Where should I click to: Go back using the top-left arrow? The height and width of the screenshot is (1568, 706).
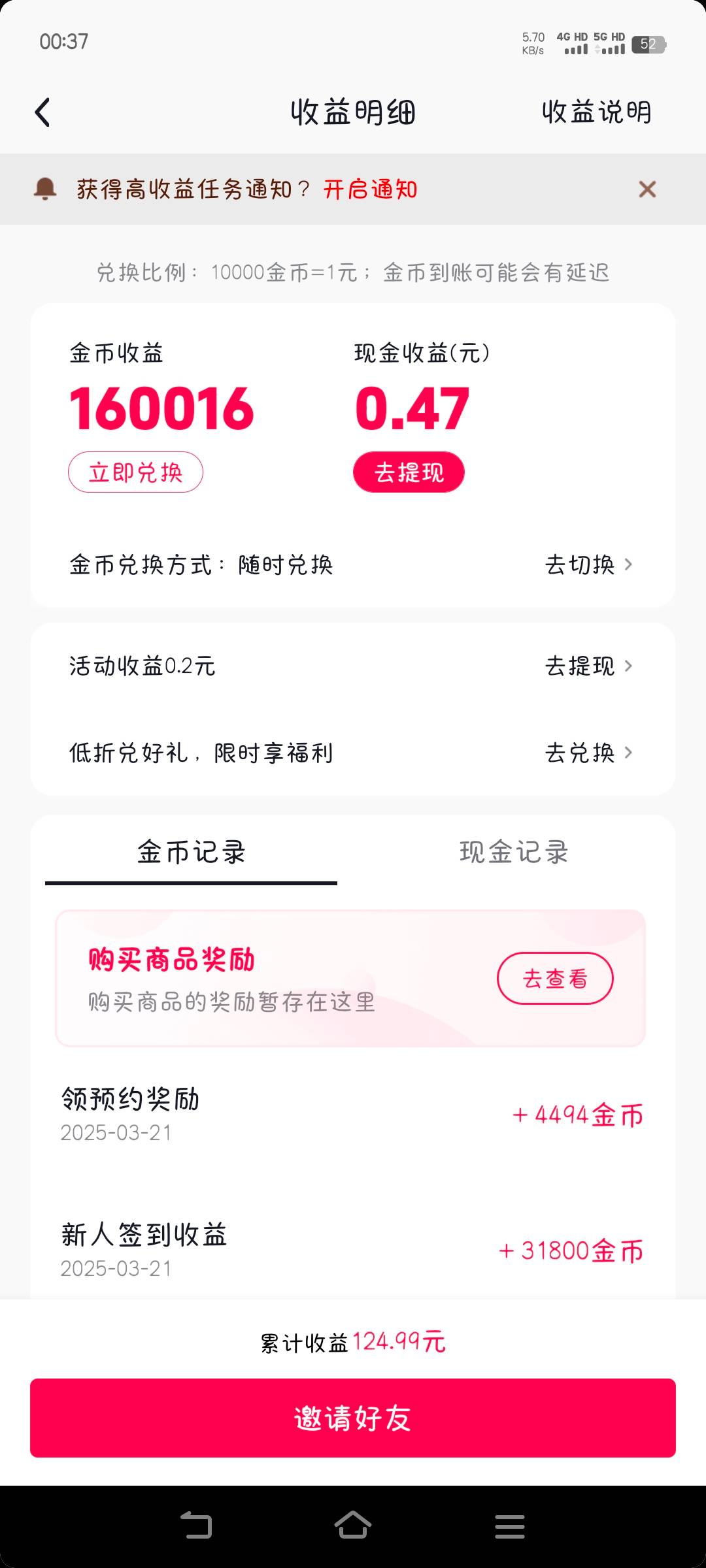pos(43,112)
